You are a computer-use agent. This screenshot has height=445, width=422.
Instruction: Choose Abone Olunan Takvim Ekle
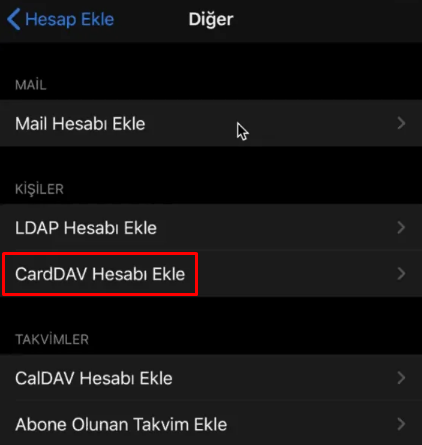click(x=211, y=424)
